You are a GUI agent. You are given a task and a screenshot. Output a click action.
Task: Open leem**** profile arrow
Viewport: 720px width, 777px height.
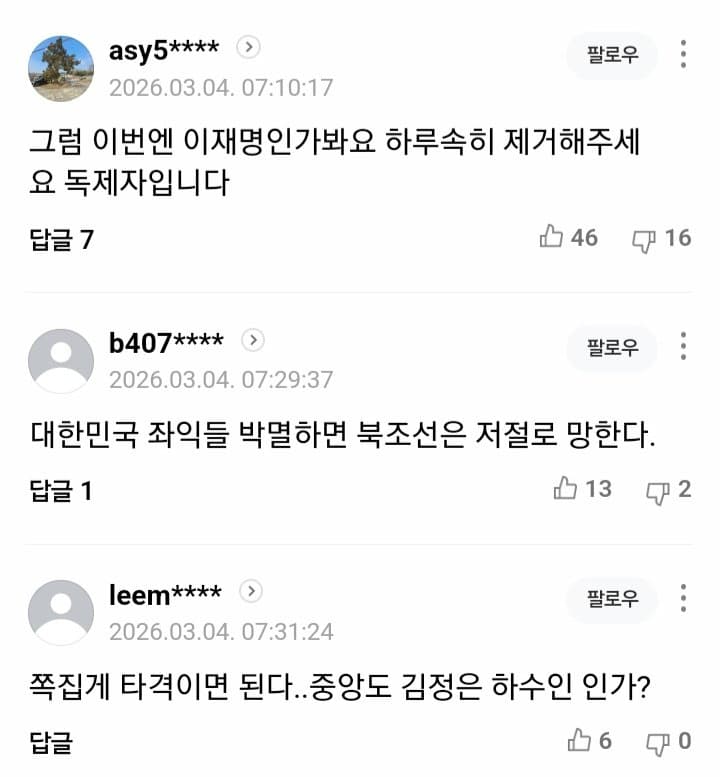pos(252,592)
